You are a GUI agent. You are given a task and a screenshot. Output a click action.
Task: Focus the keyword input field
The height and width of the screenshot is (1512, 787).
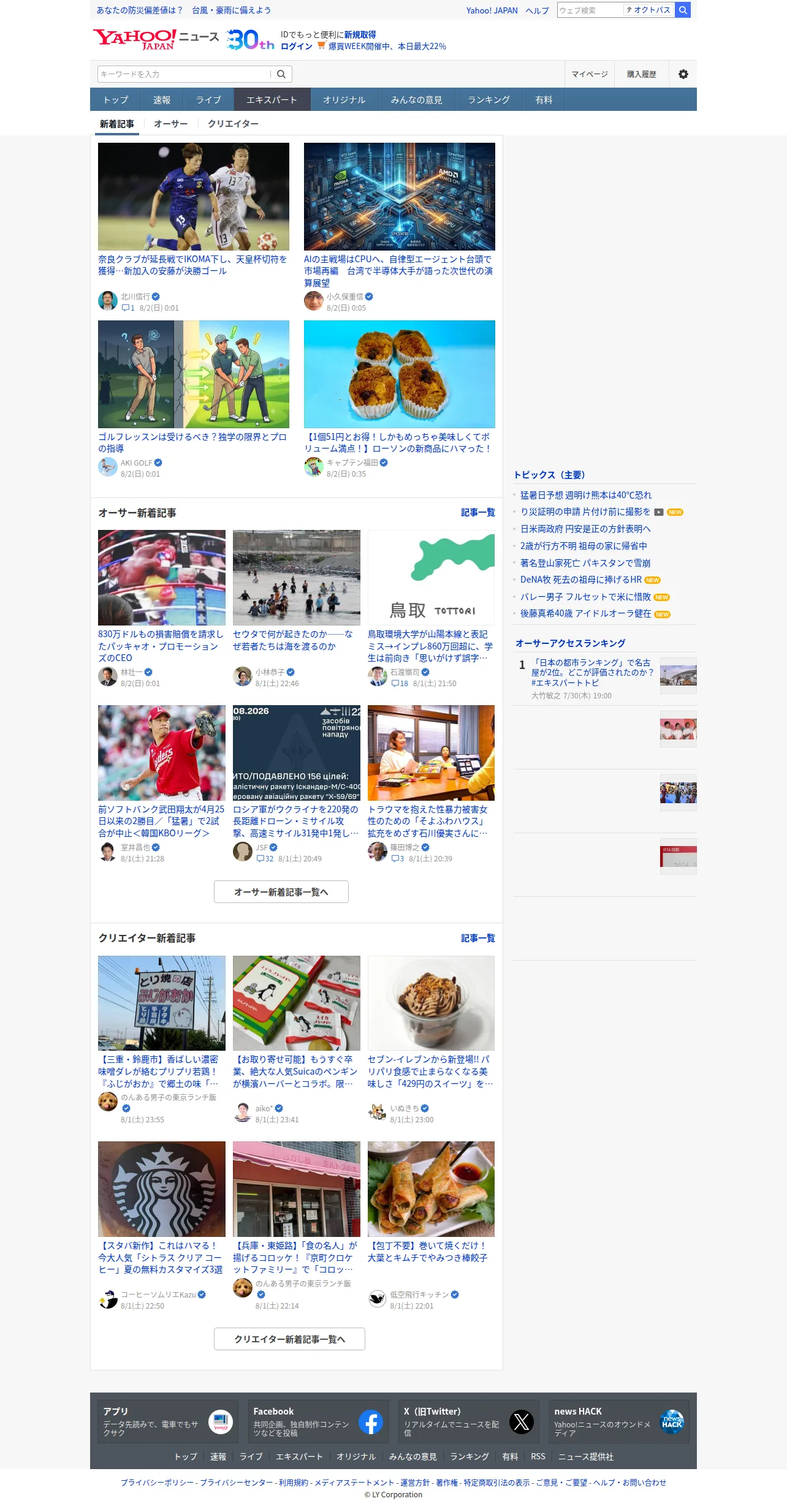[184, 74]
